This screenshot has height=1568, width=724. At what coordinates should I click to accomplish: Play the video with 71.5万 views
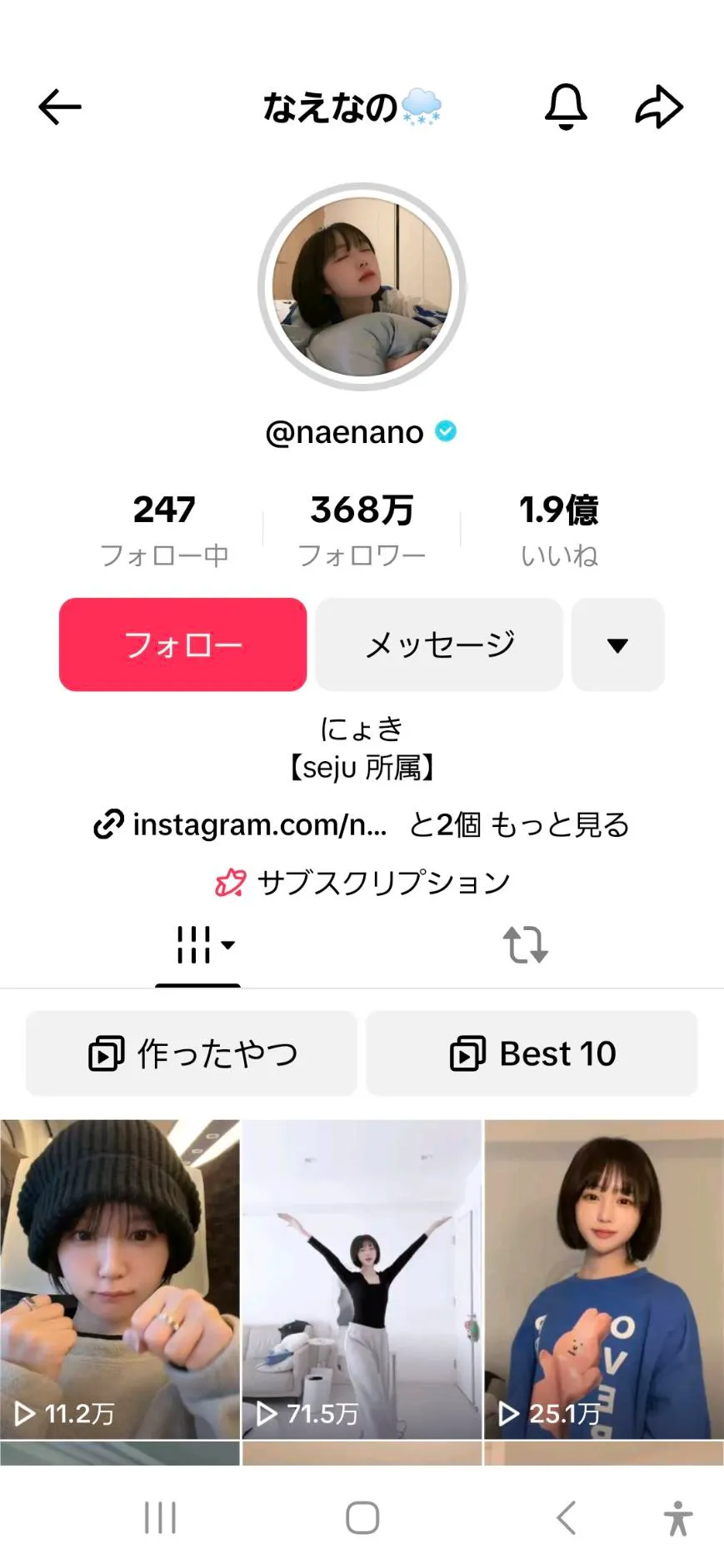pyautogui.click(x=362, y=1278)
